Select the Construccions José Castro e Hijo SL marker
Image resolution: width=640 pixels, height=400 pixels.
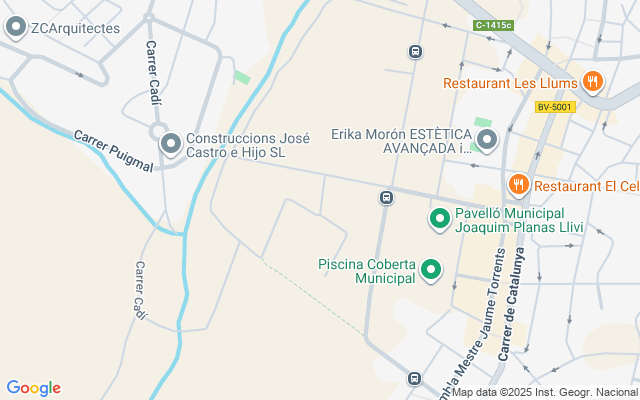pos(170,146)
